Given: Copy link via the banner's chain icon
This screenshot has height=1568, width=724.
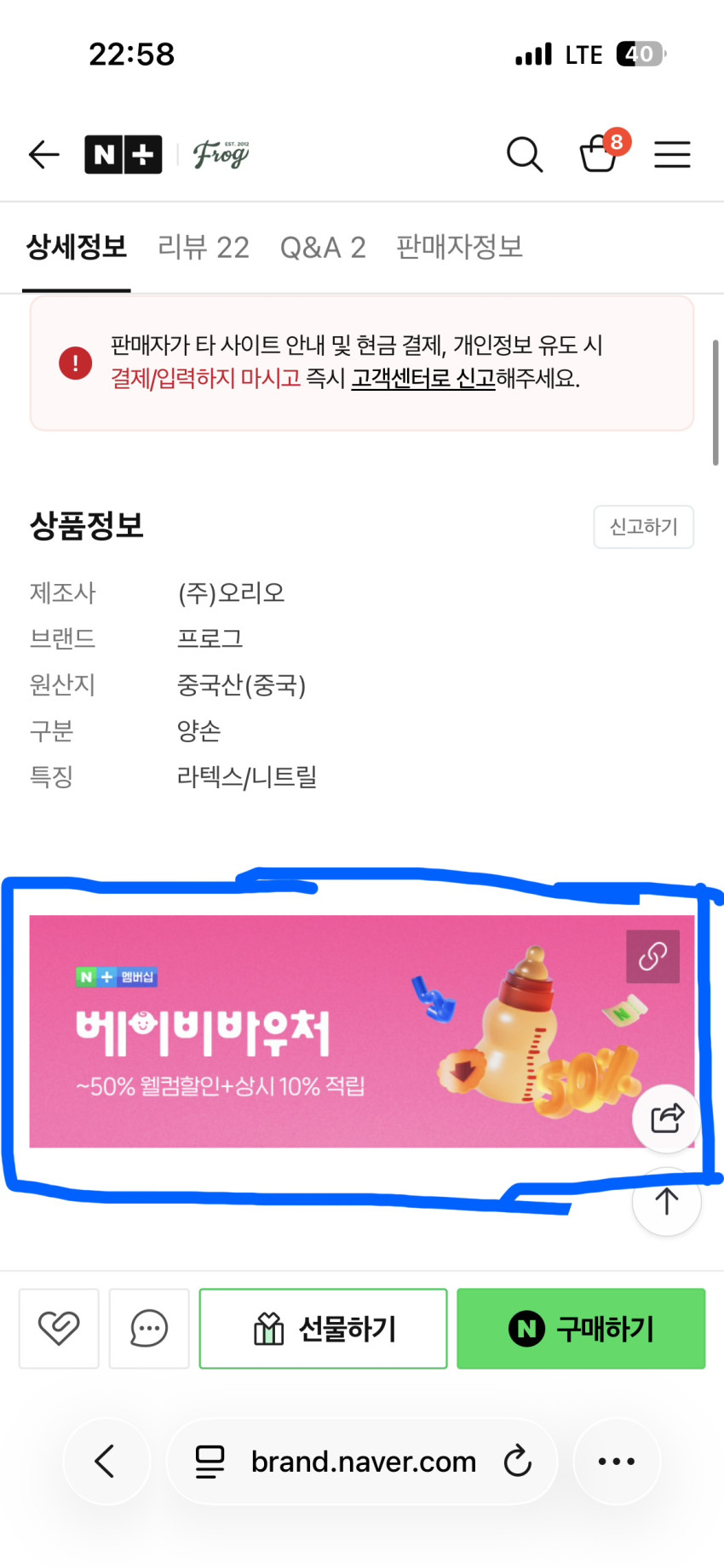Looking at the screenshot, I should [x=652, y=957].
